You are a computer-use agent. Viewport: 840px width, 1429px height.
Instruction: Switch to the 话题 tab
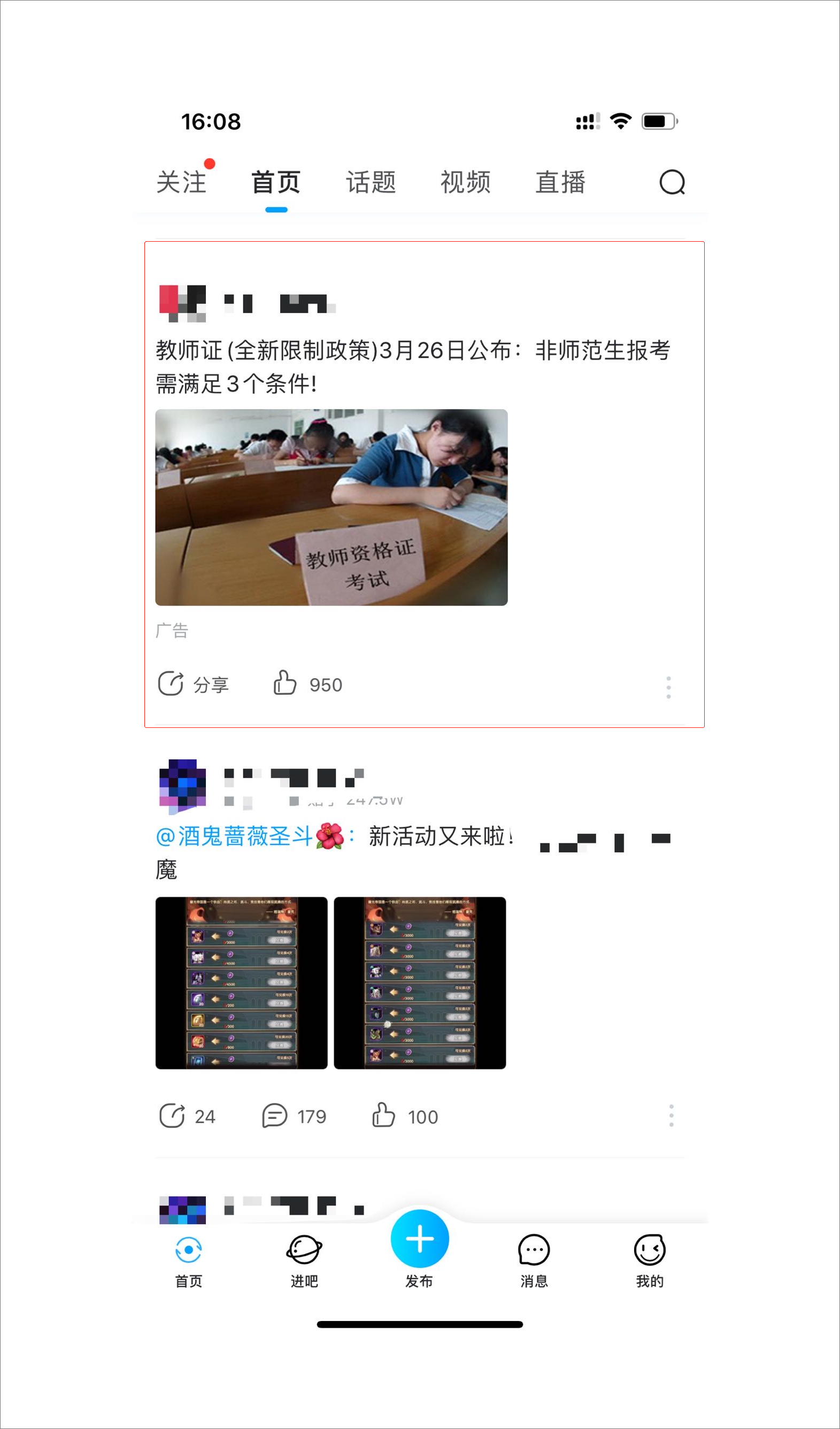[371, 182]
